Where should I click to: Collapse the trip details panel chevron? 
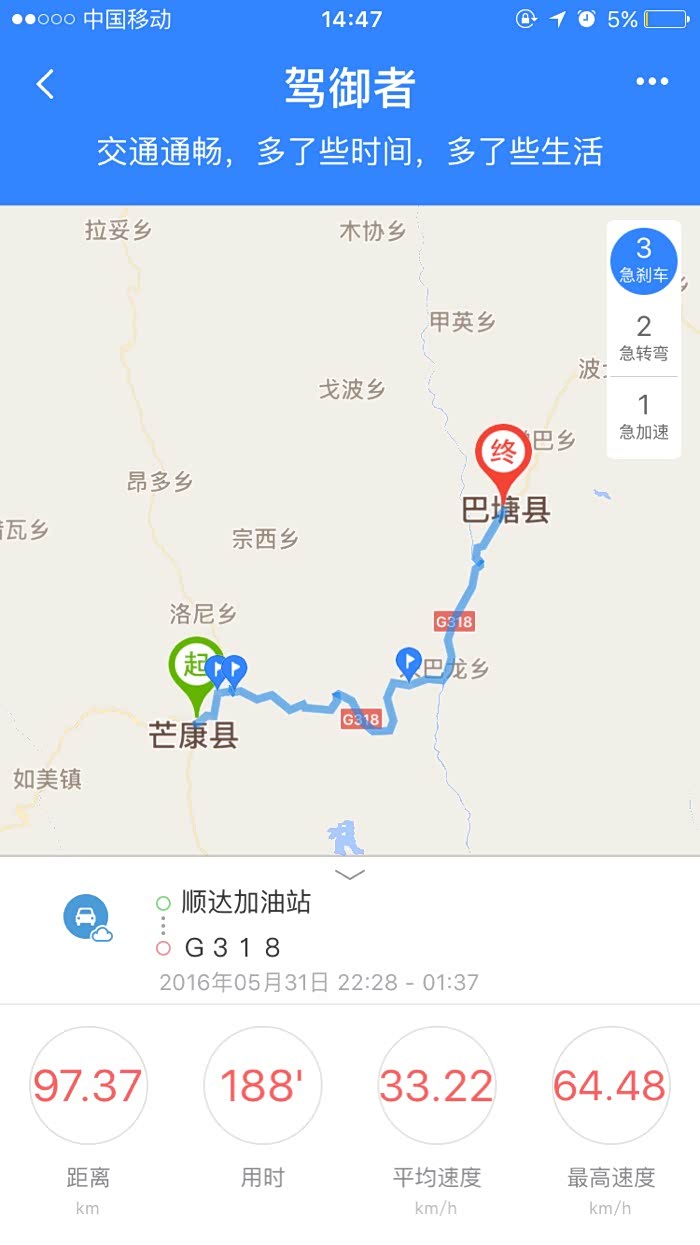pyautogui.click(x=350, y=874)
